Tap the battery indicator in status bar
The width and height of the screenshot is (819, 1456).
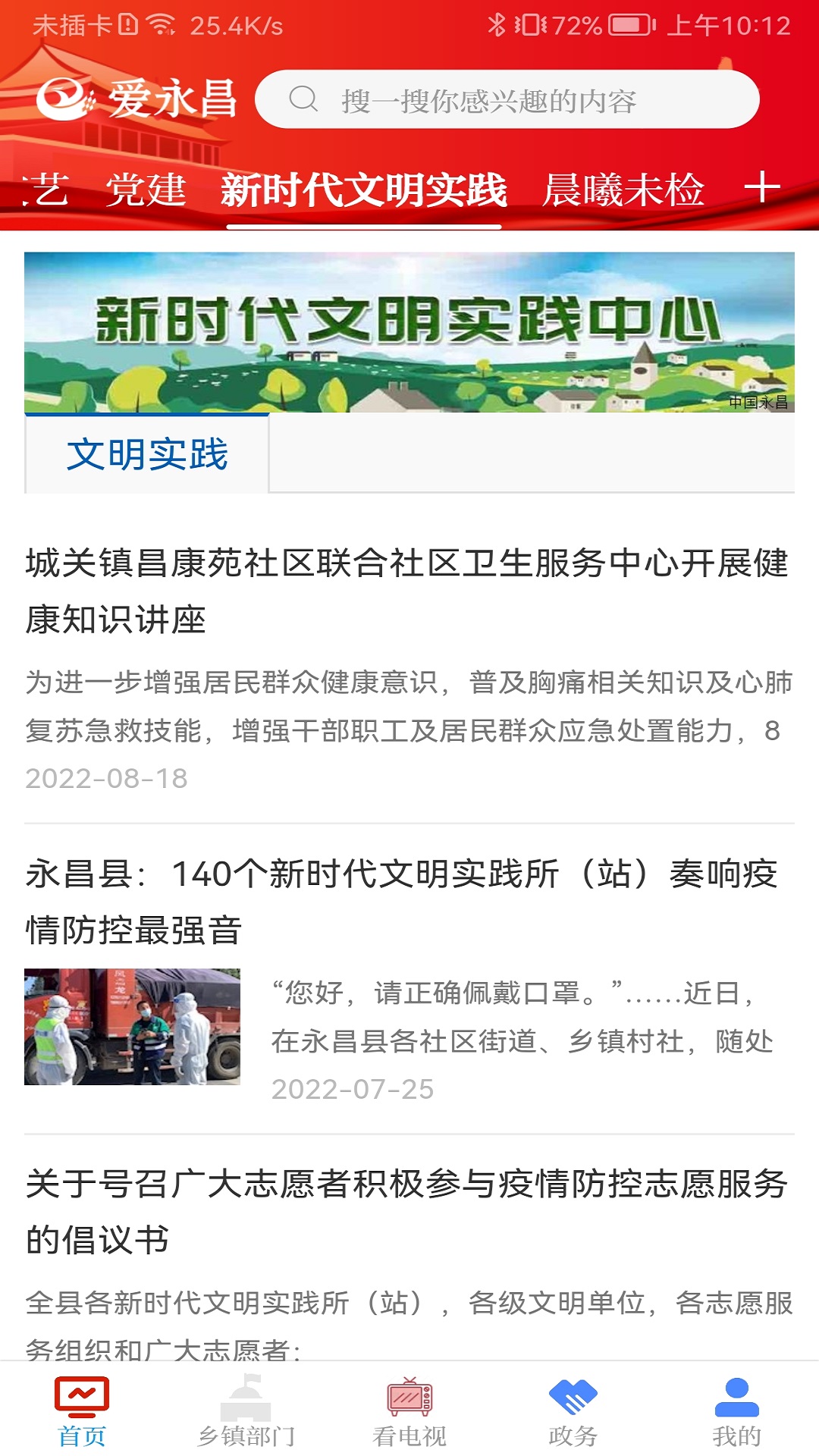pyautogui.click(x=629, y=23)
